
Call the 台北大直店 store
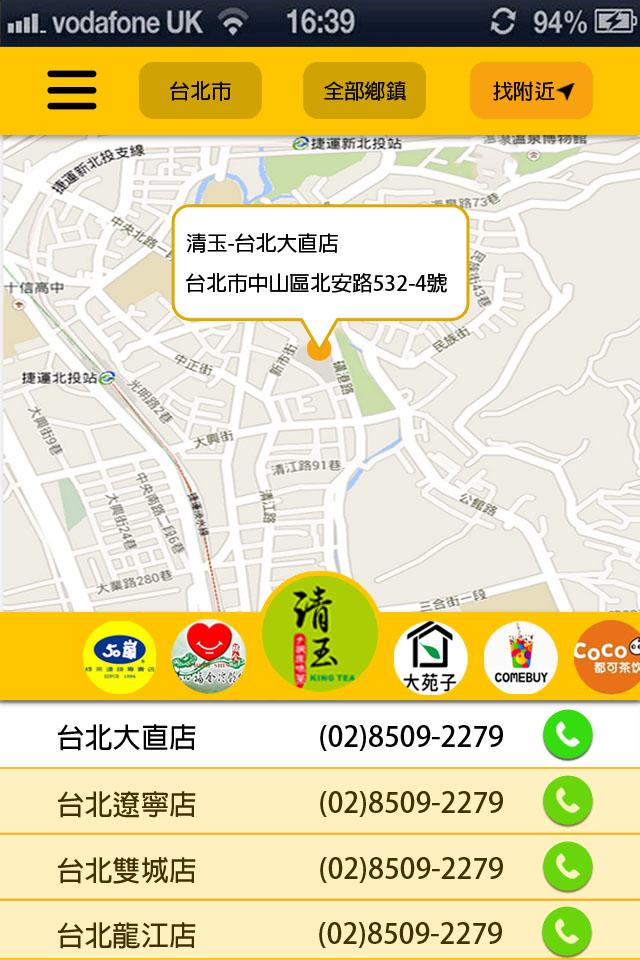coord(567,736)
